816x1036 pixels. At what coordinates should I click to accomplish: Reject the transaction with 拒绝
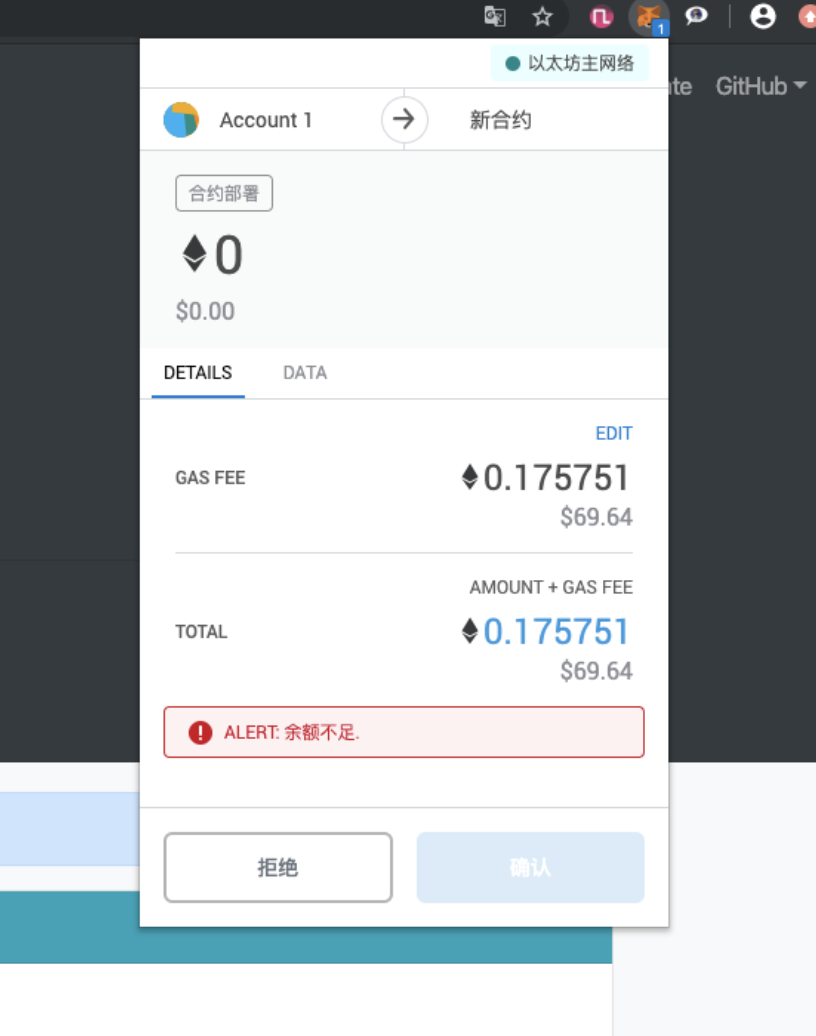tap(278, 867)
